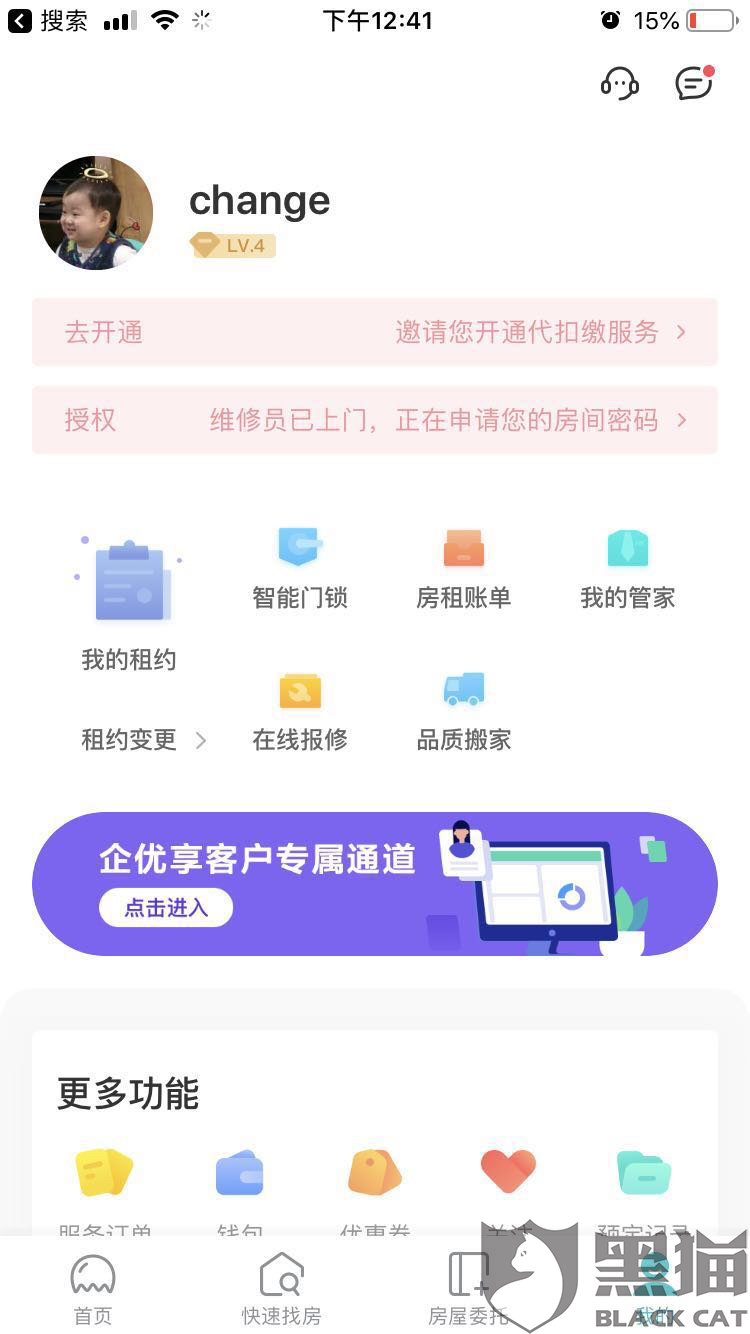750x1334 pixels.
Task: Open 租约变更
Action: tap(143, 740)
